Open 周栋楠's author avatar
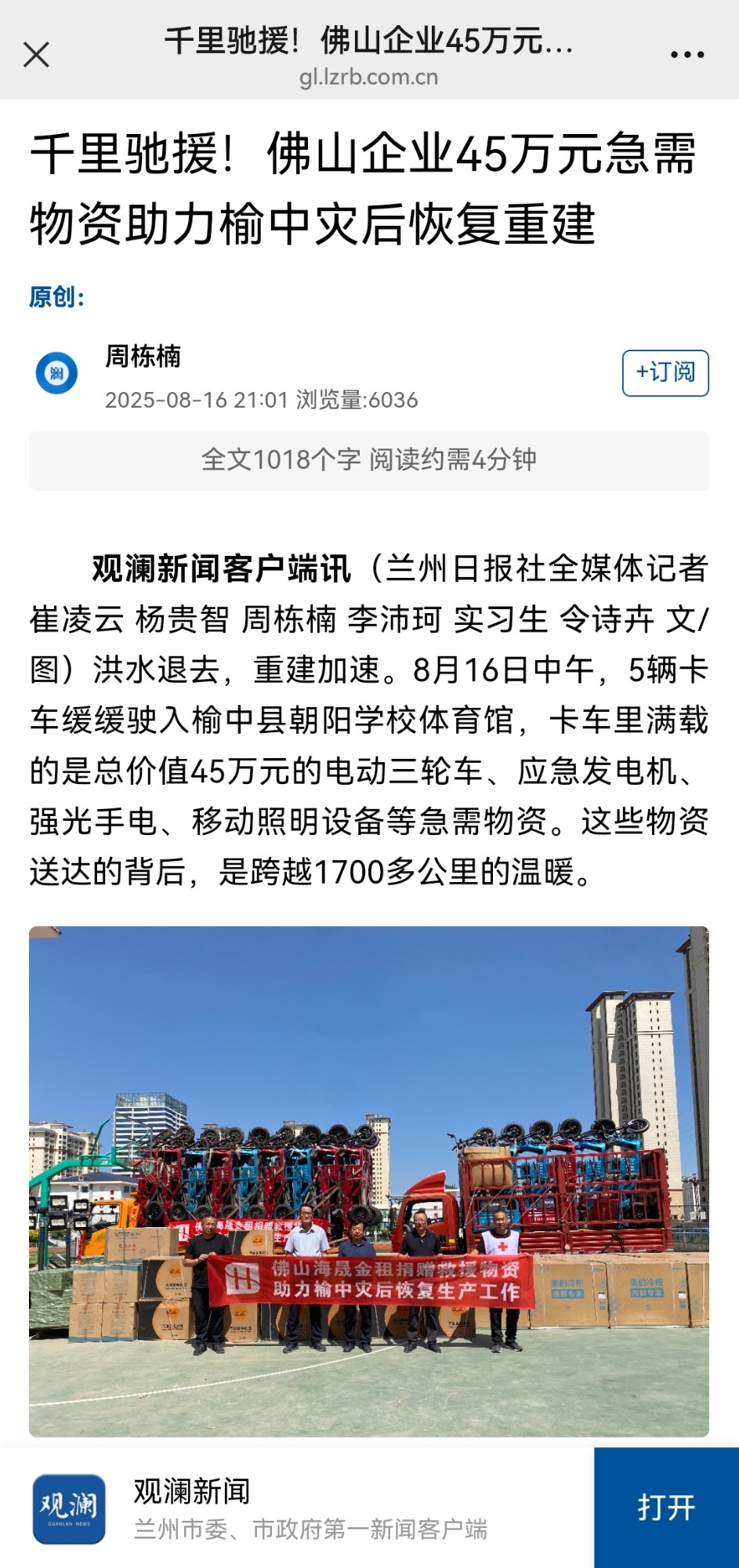 pos(56,373)
